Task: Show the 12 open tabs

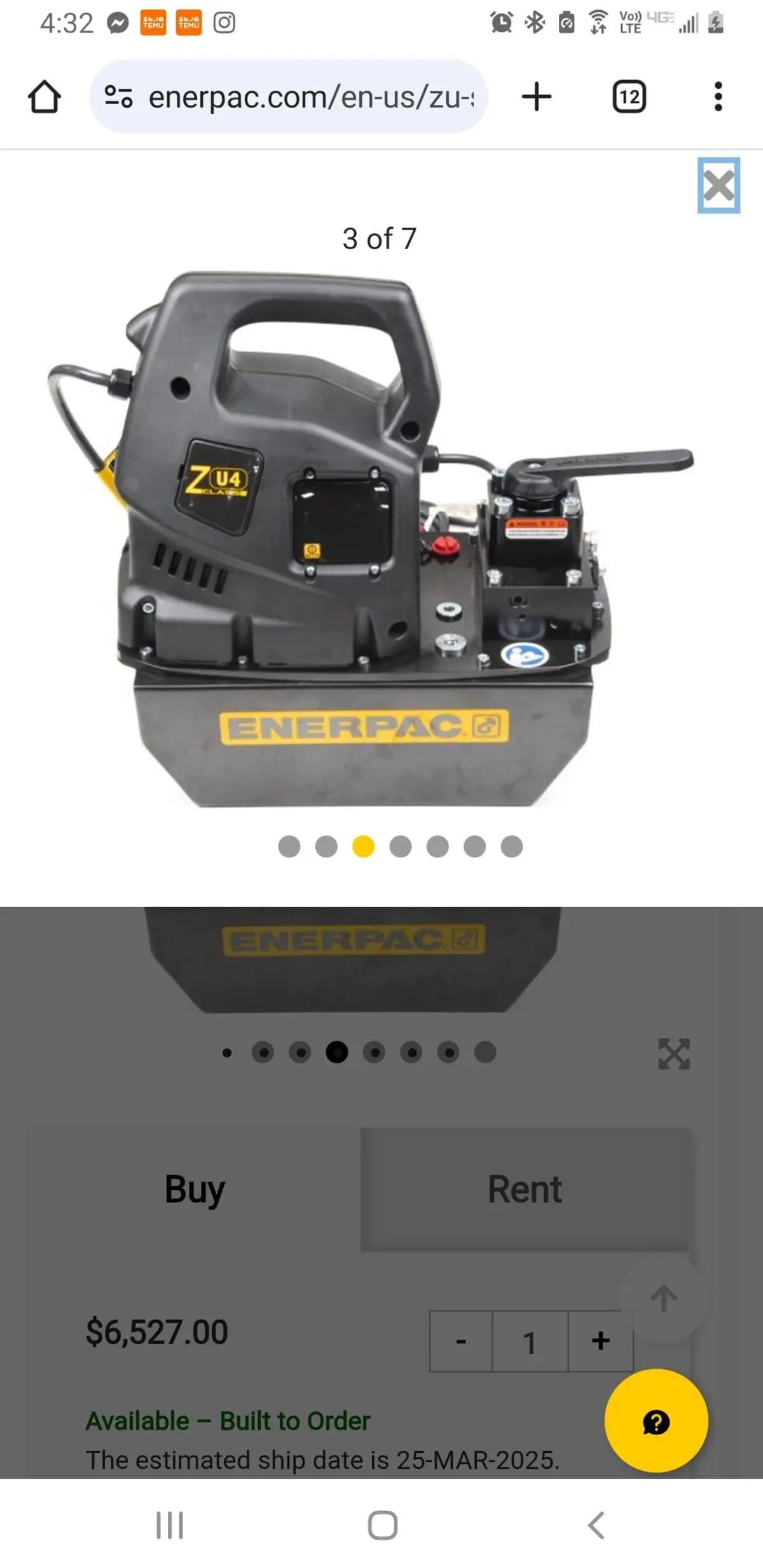Action: 629,97
